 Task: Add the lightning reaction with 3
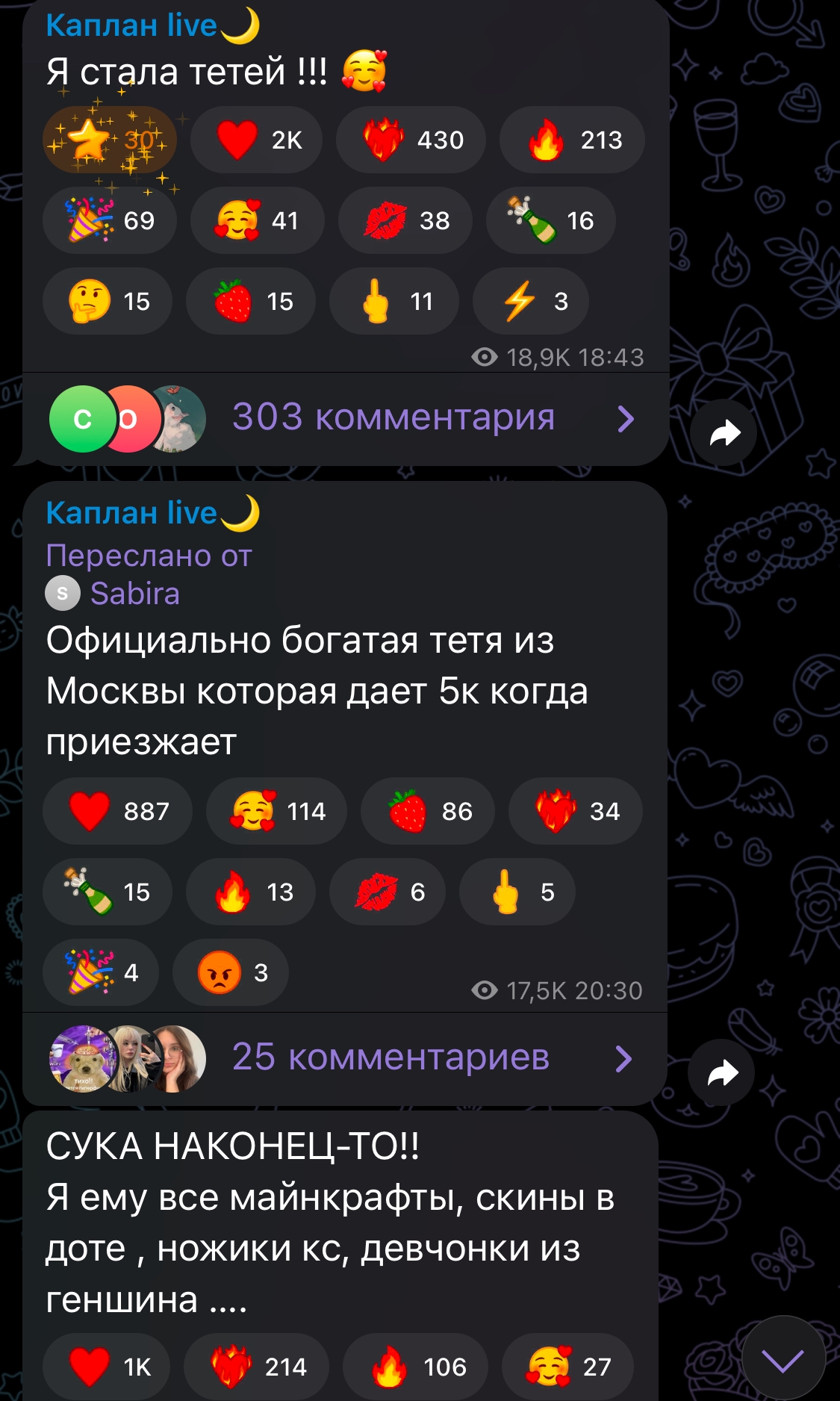coord(531,301)
